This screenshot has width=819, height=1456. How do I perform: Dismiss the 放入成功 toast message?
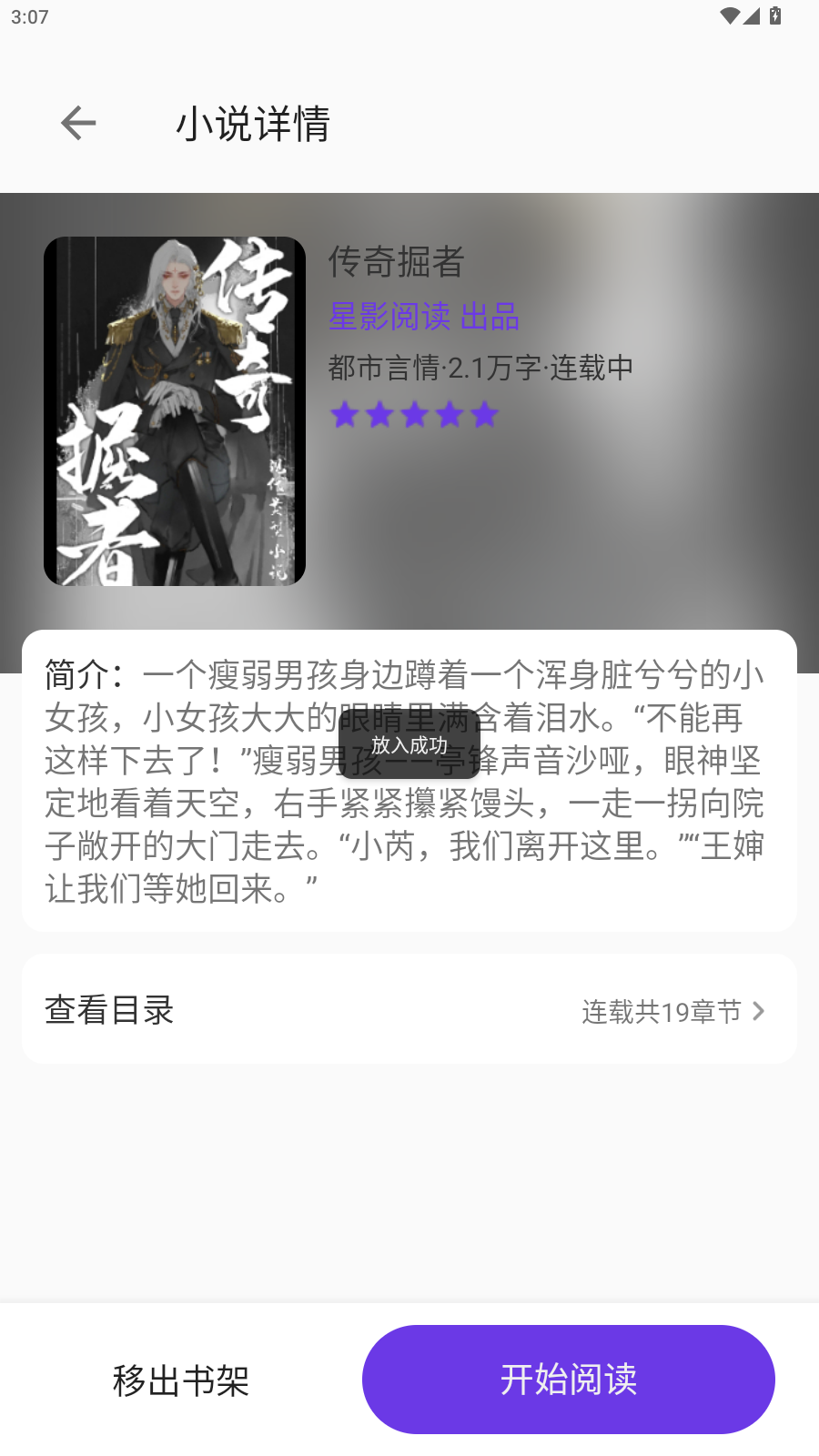click(x=409, y=744)
